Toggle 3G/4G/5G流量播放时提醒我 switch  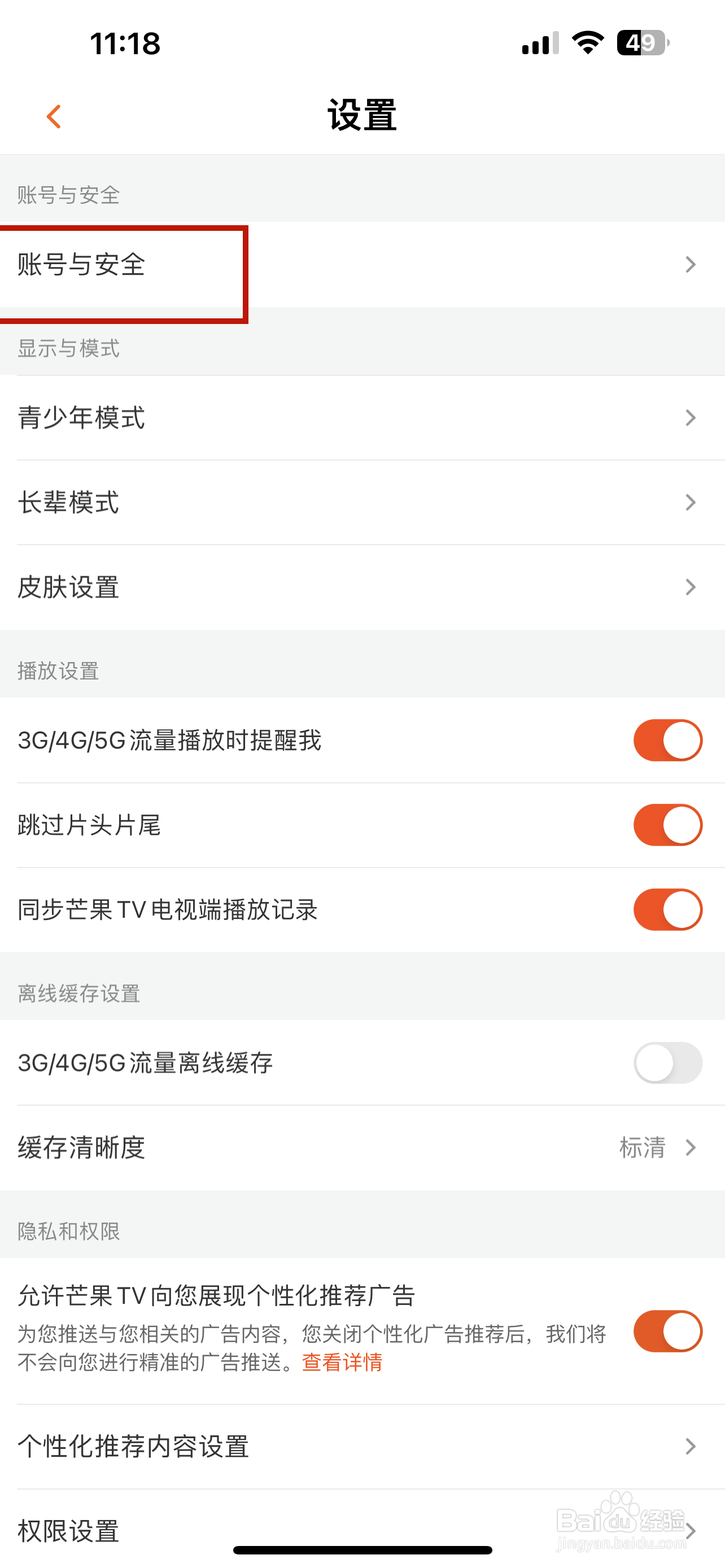pos(668,740)
